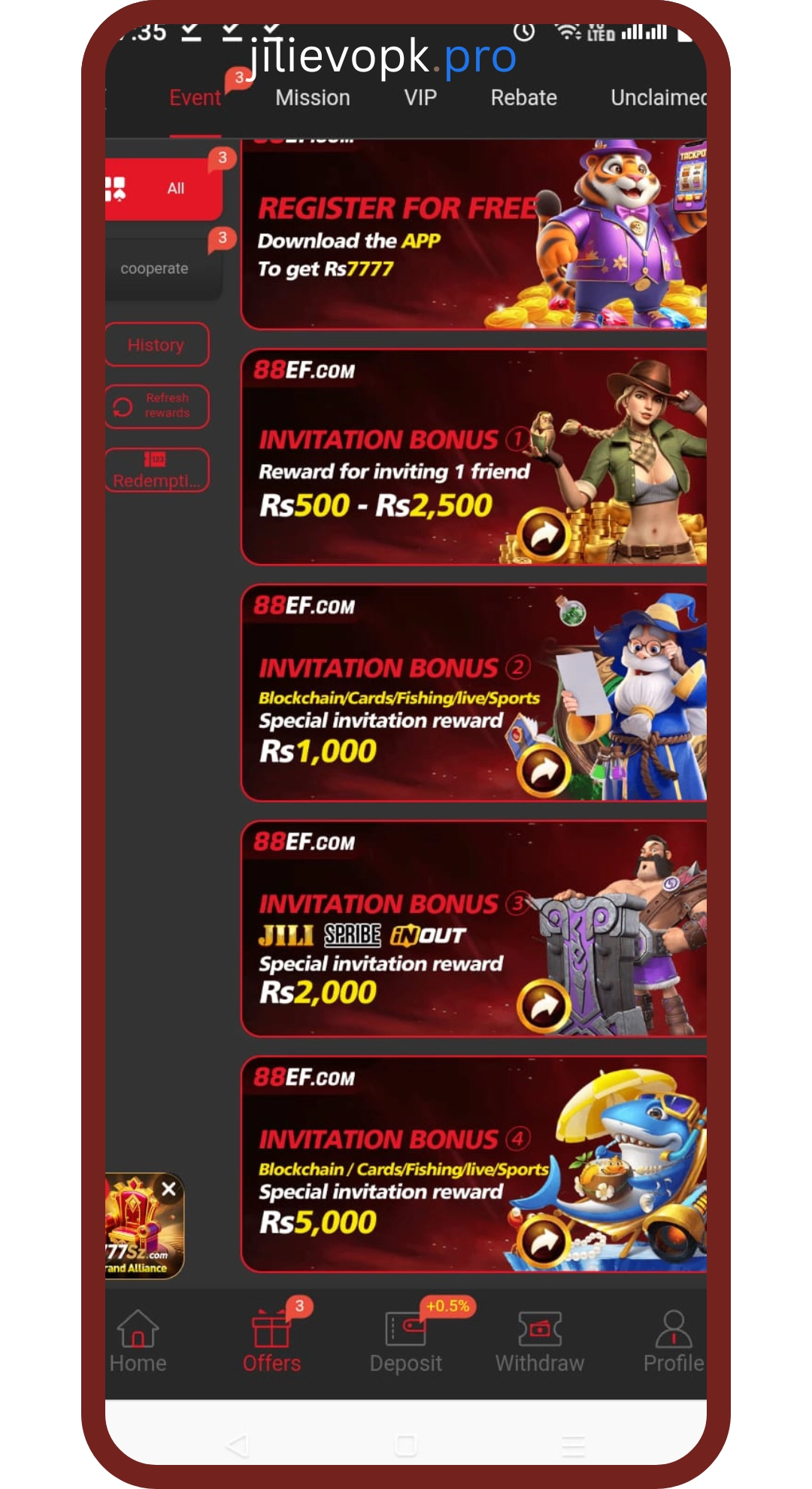Switch to the Rebate tab

(523, 98)
